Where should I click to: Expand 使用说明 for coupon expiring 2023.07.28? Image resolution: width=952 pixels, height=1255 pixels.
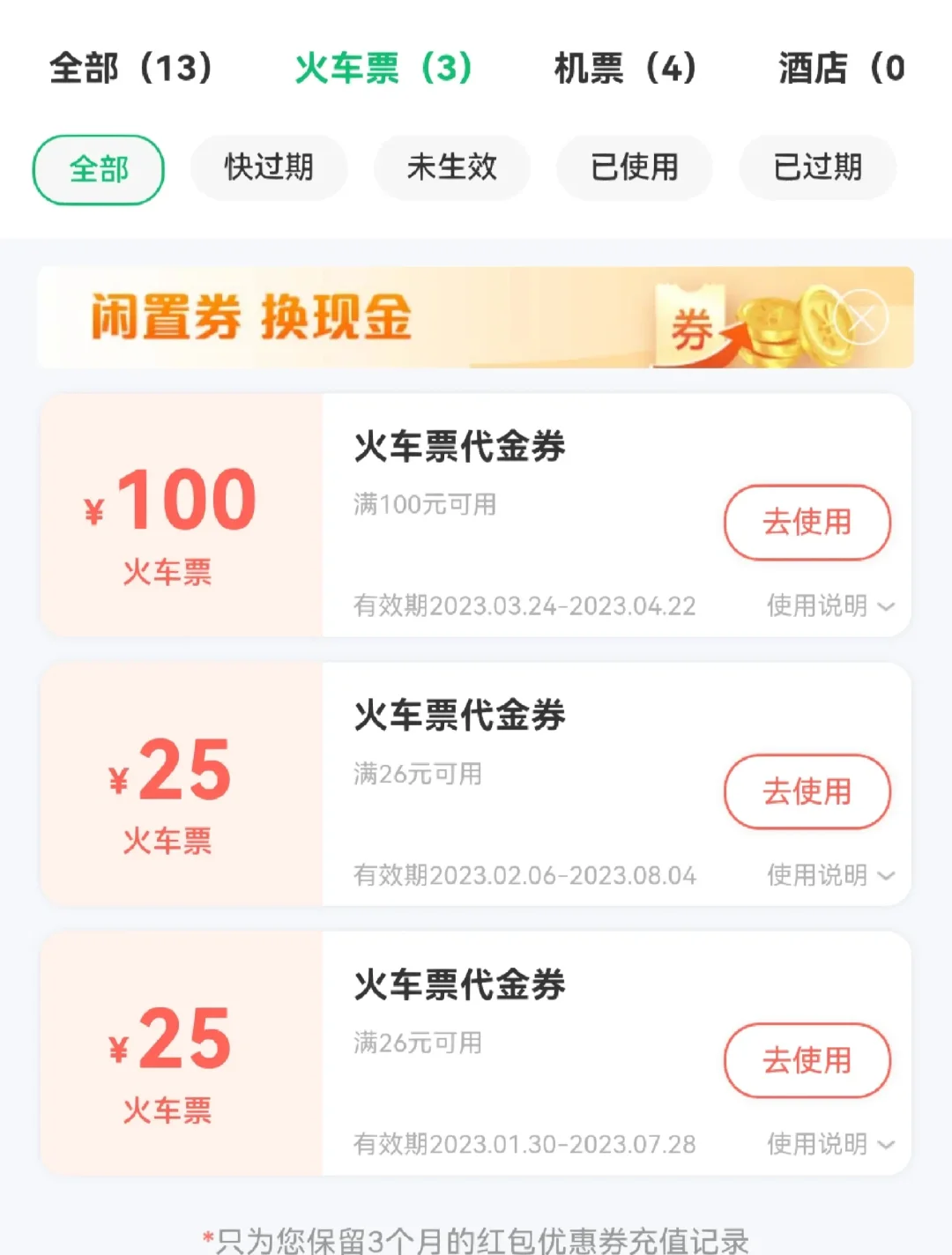pyautogui.click(x=829, y=1144)
